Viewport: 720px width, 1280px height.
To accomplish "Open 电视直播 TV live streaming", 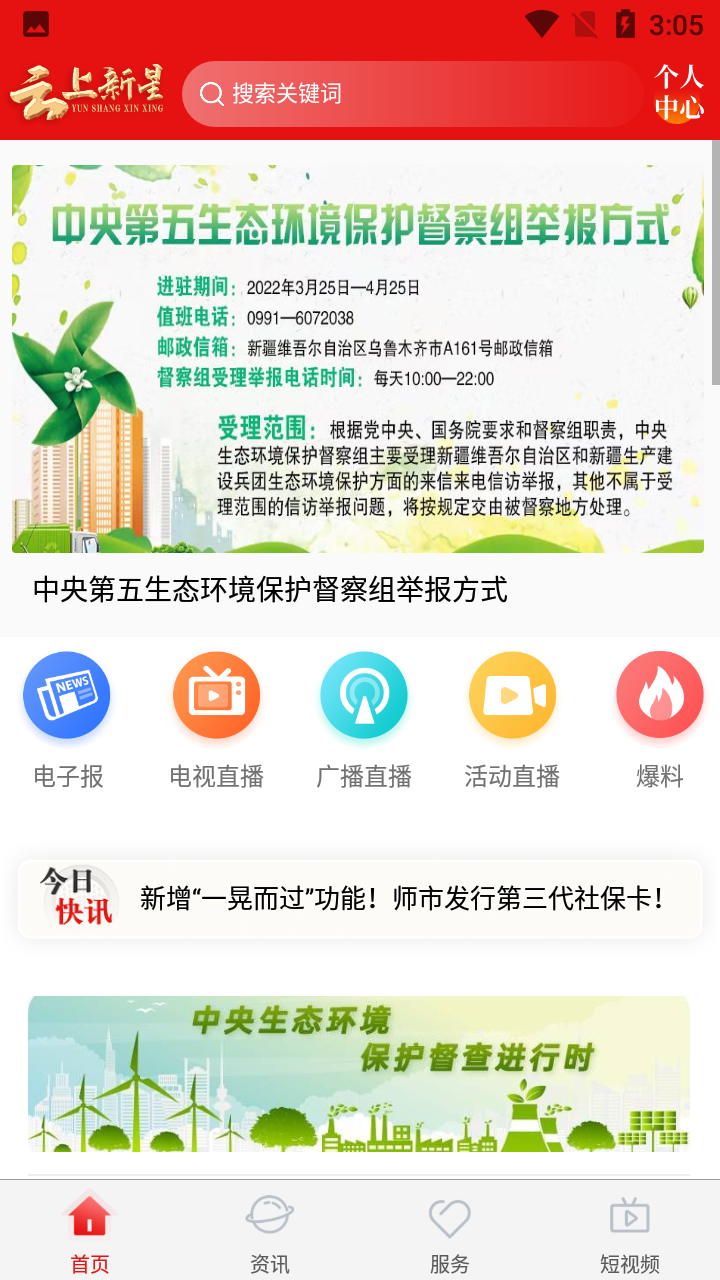I will (x=215, y=694).
